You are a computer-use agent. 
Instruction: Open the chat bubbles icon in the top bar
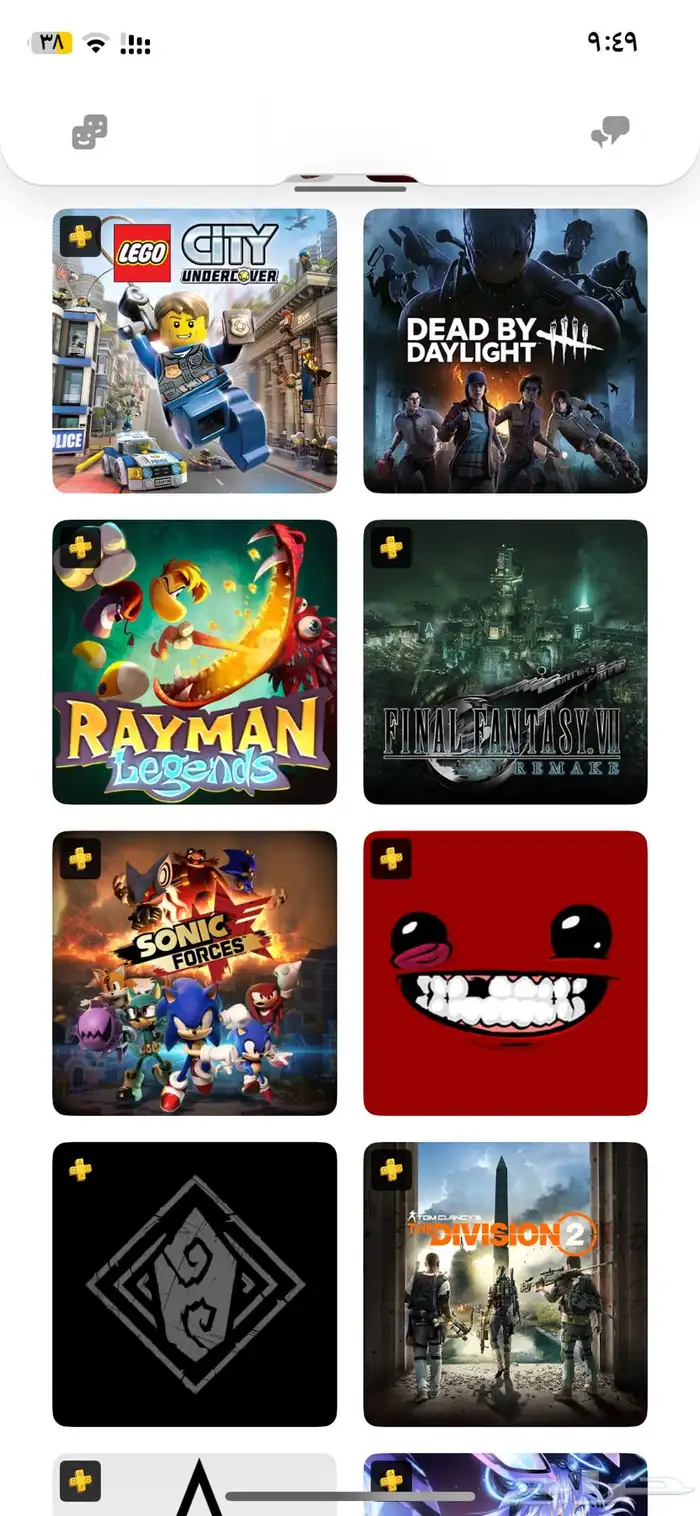pos(610,132)
